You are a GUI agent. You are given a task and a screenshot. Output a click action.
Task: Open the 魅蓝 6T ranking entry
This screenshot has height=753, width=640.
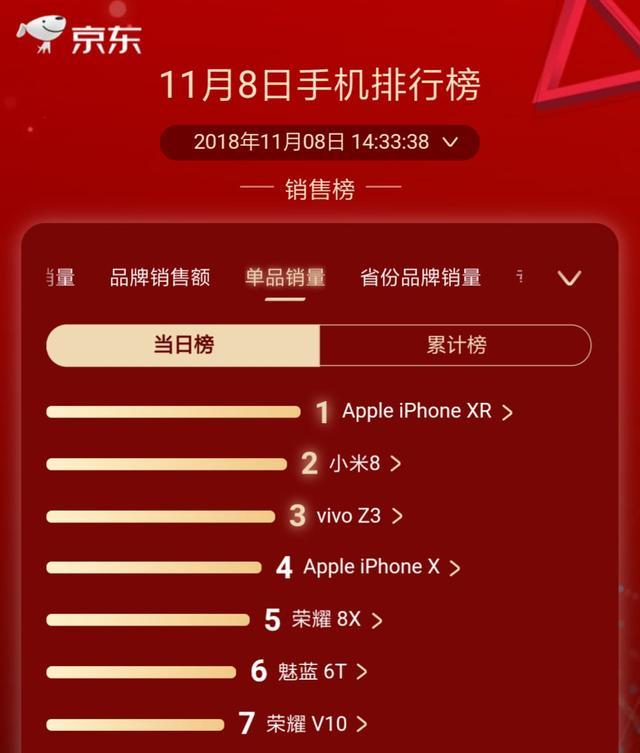pyautogui.click(x=312, y=671)
